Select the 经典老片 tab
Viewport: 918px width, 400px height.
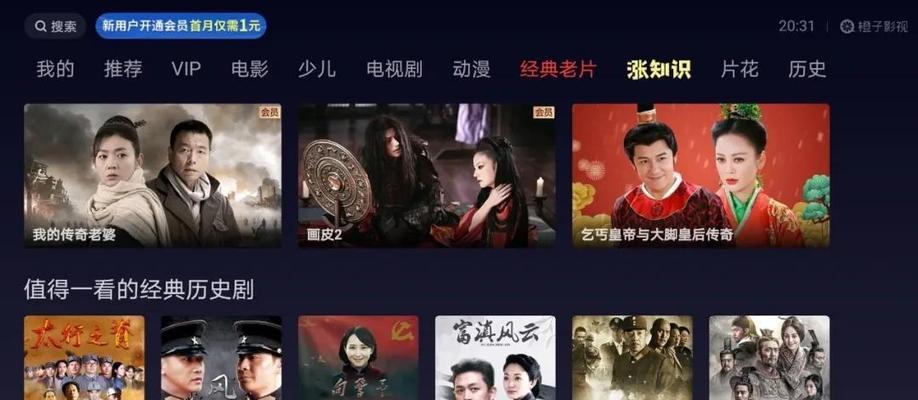click(558, 69)
